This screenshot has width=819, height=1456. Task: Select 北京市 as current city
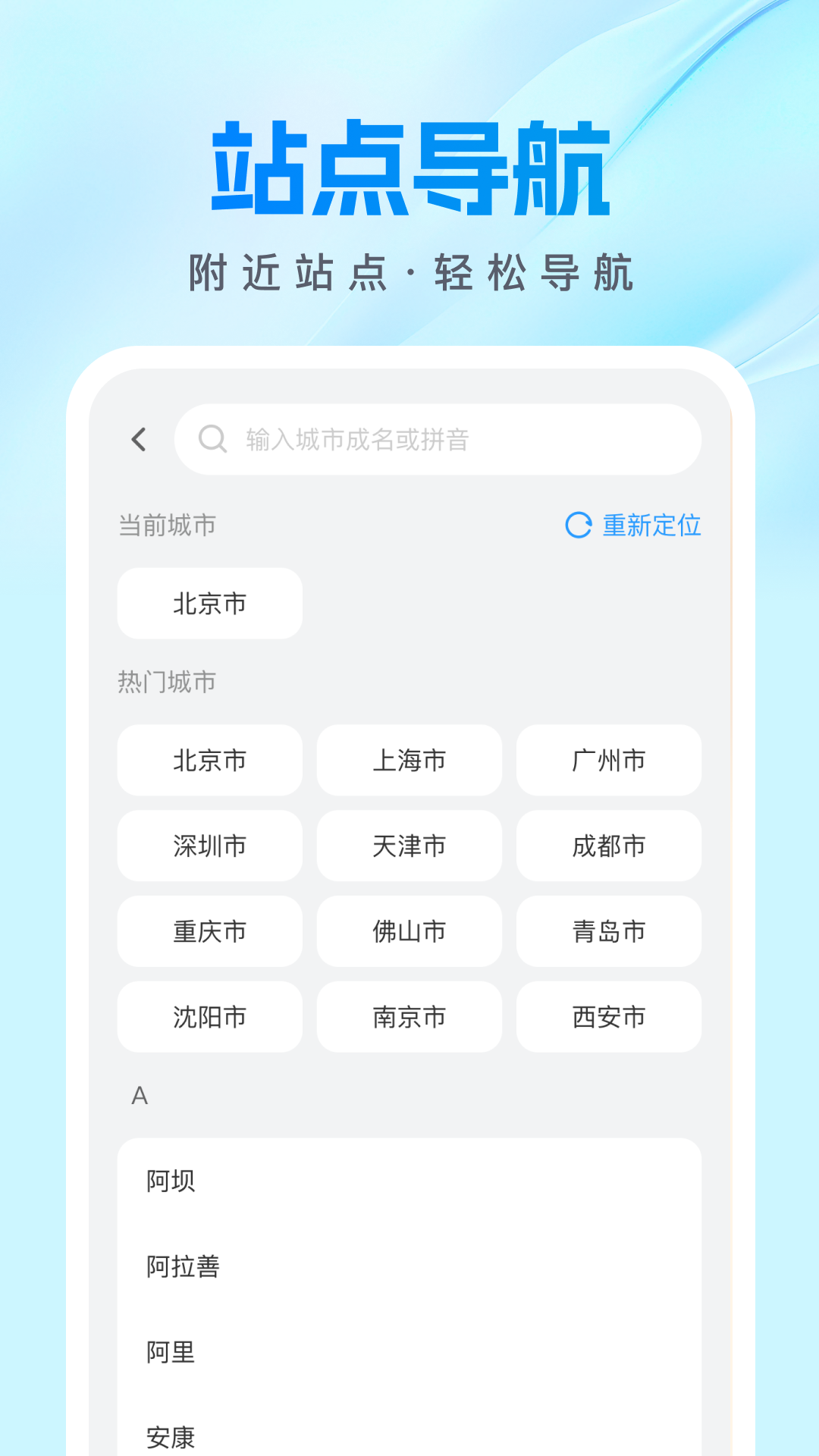coord(209,603)
